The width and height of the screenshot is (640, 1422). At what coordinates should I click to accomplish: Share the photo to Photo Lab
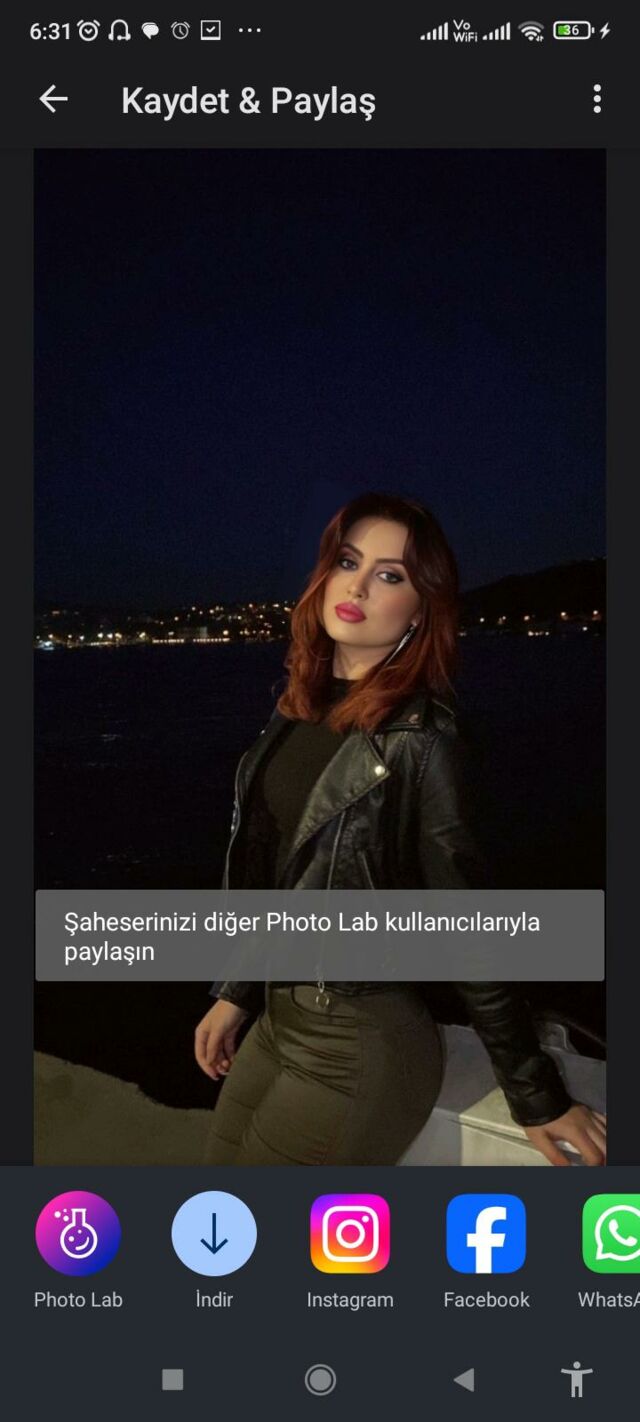pos(78,1234)
